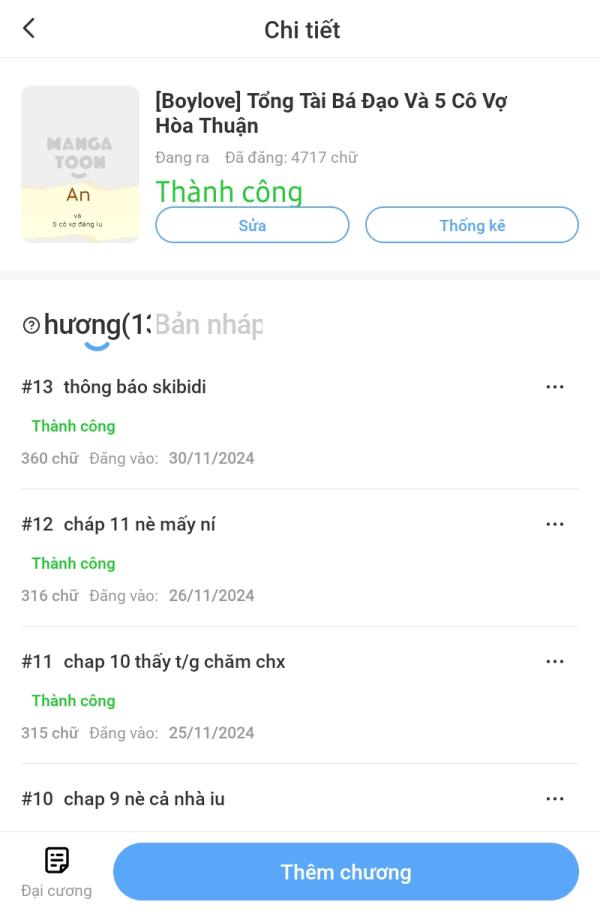Screen dimensions: 600x911
Task: Switch to the Bản nháp tab
Action: pyautogui.click(x=209, y=325)
